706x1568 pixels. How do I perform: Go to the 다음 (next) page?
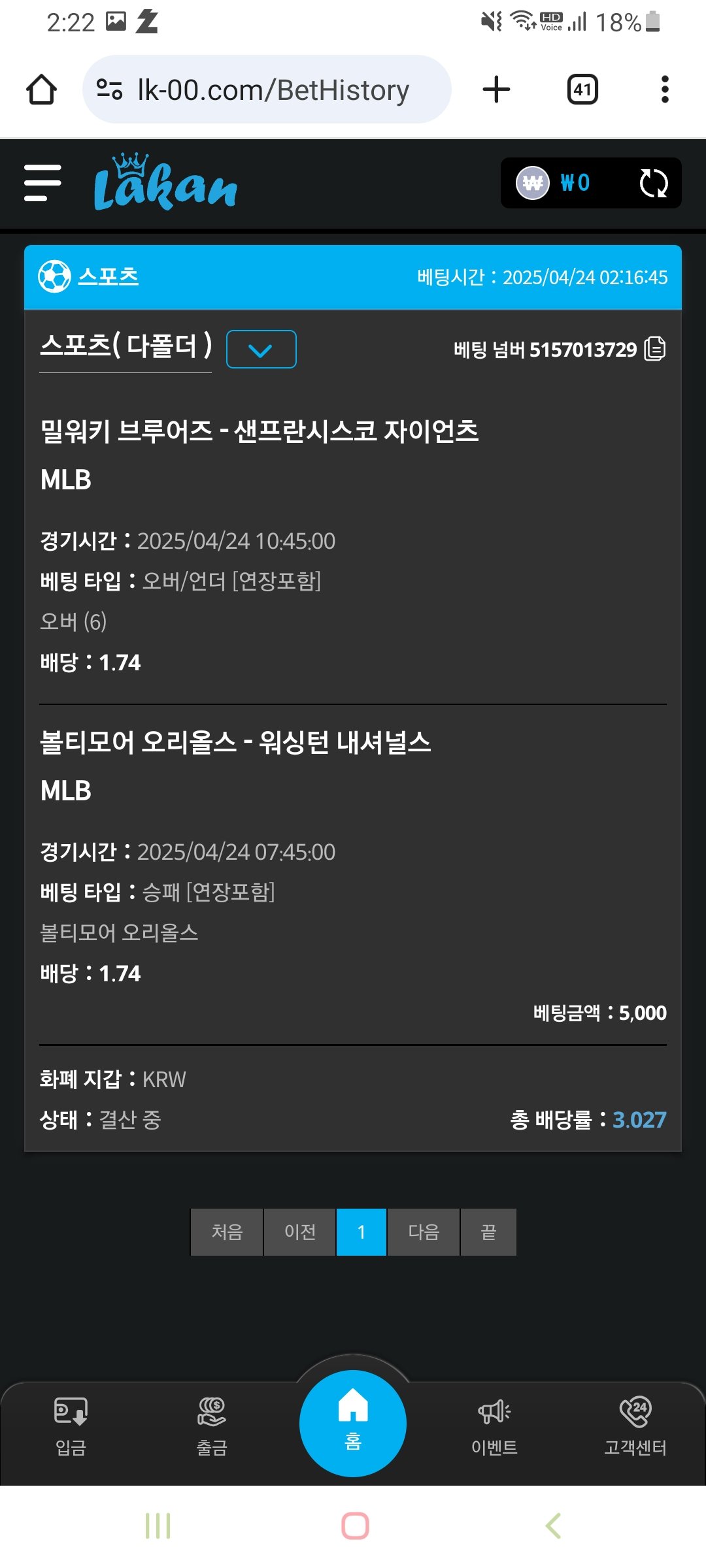point(424,1232)
